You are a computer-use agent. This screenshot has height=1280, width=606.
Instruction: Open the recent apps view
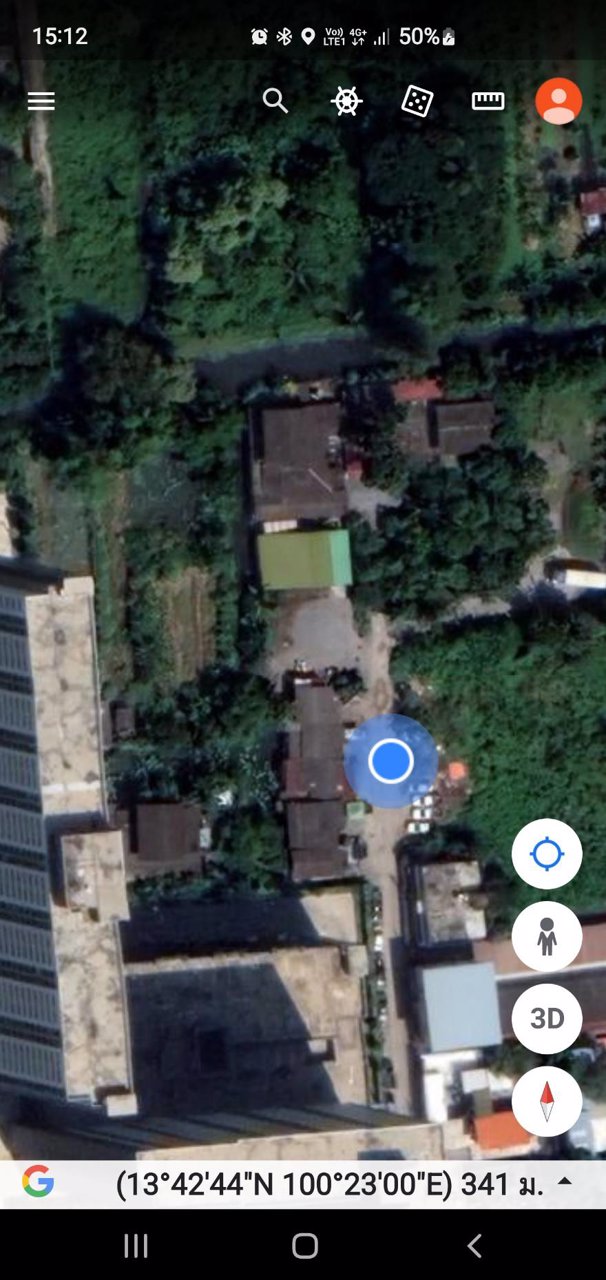pos(135,1245)
